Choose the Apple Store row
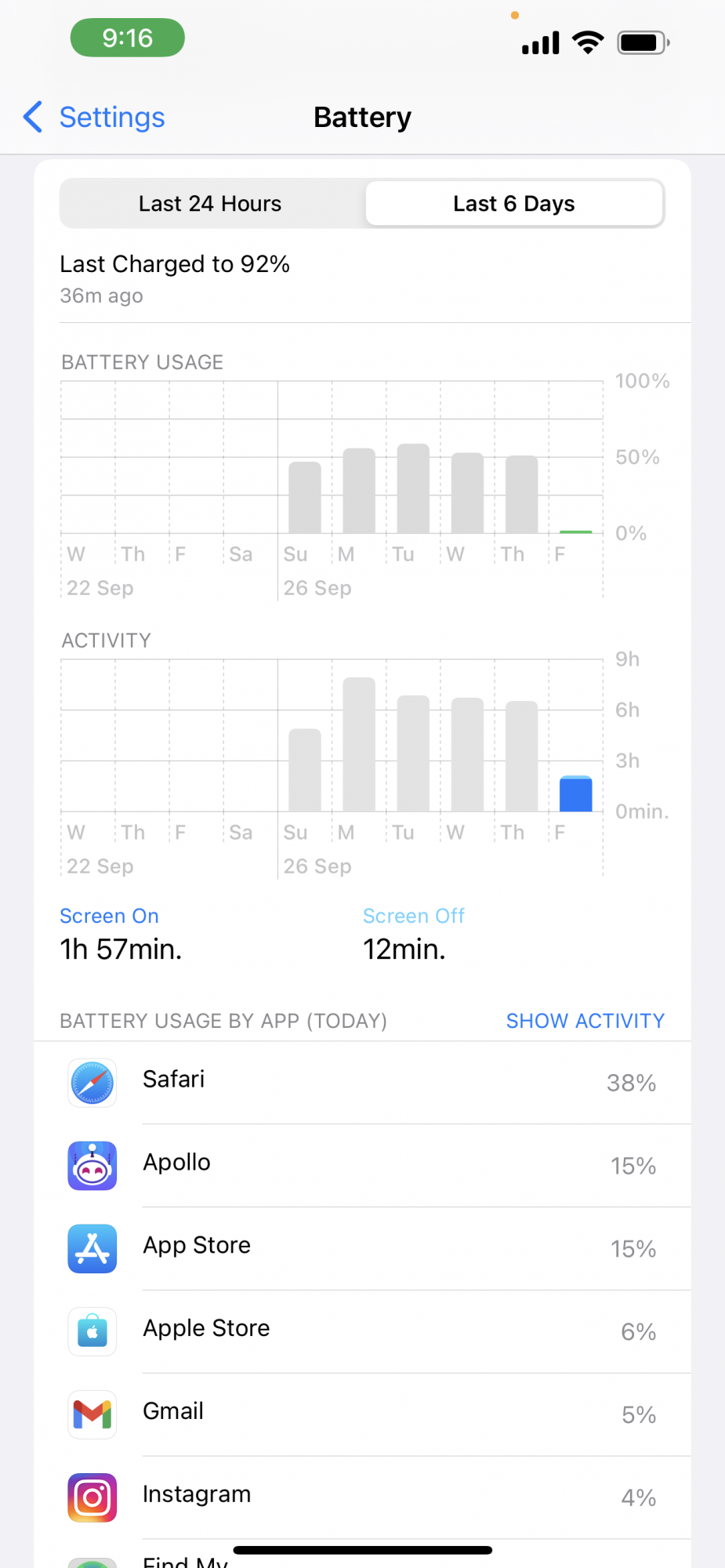This screenshot has height=1568, width=725. point(362,1332)
